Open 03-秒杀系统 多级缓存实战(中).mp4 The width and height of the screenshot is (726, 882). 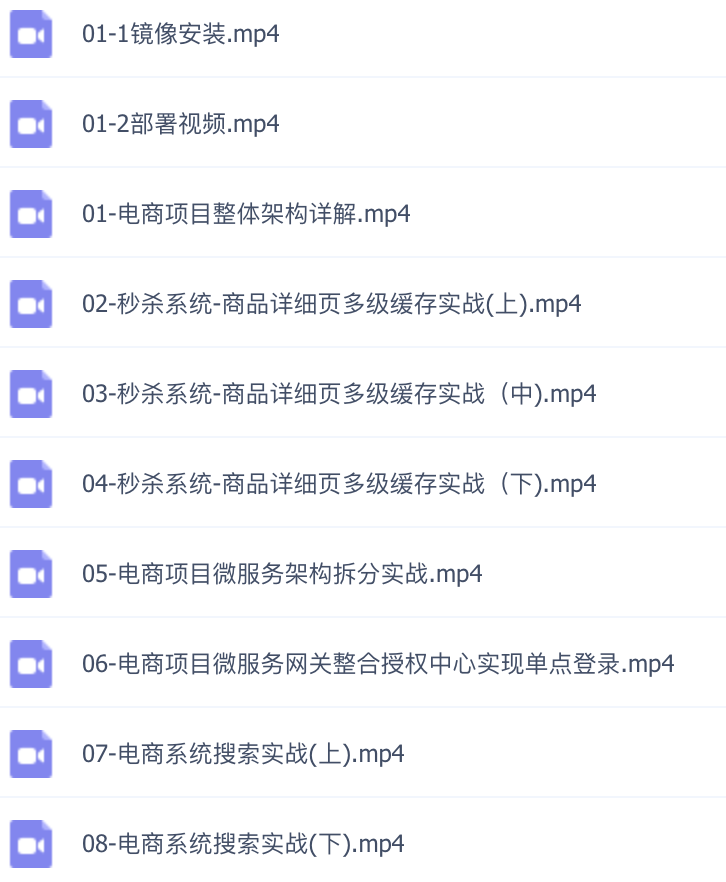[x=338, y=394]
